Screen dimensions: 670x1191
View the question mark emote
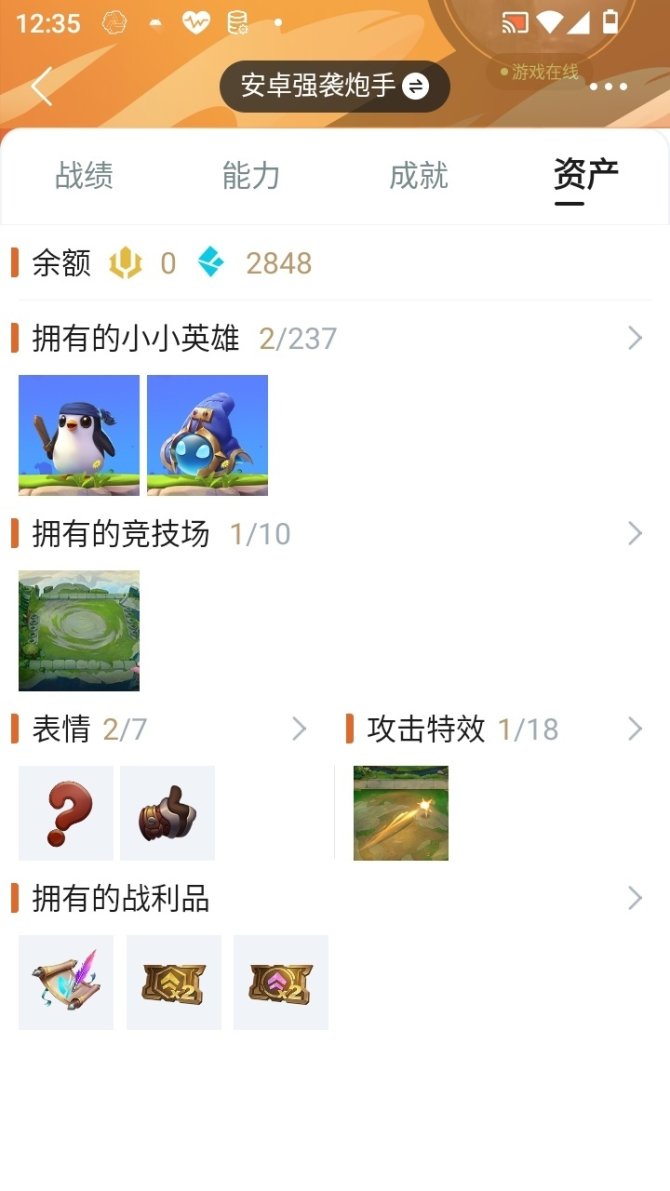66,813
